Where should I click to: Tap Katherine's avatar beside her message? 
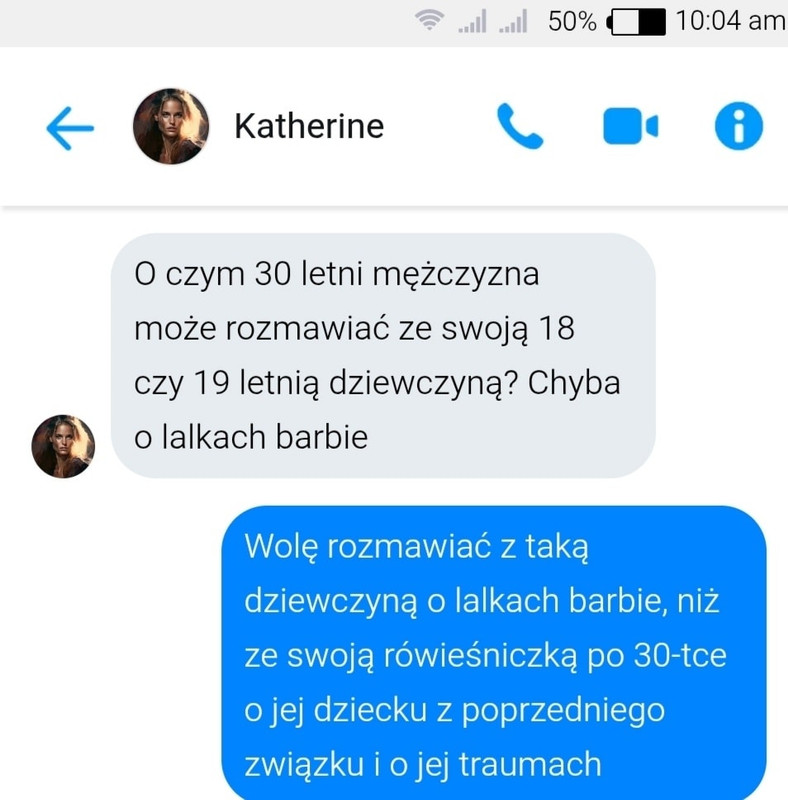point(63,446)
